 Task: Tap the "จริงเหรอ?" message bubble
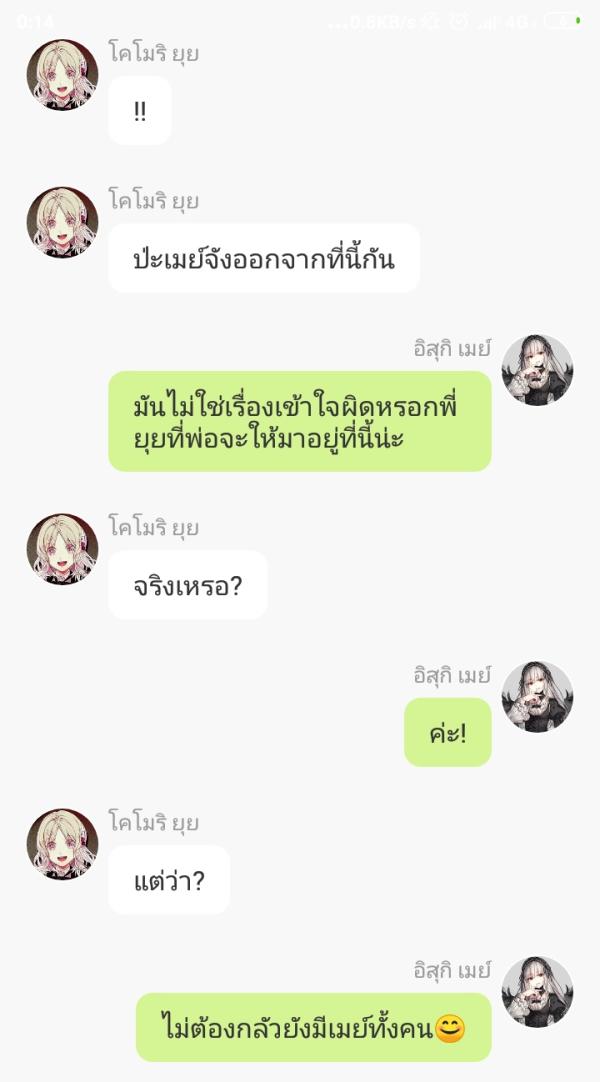188,585
